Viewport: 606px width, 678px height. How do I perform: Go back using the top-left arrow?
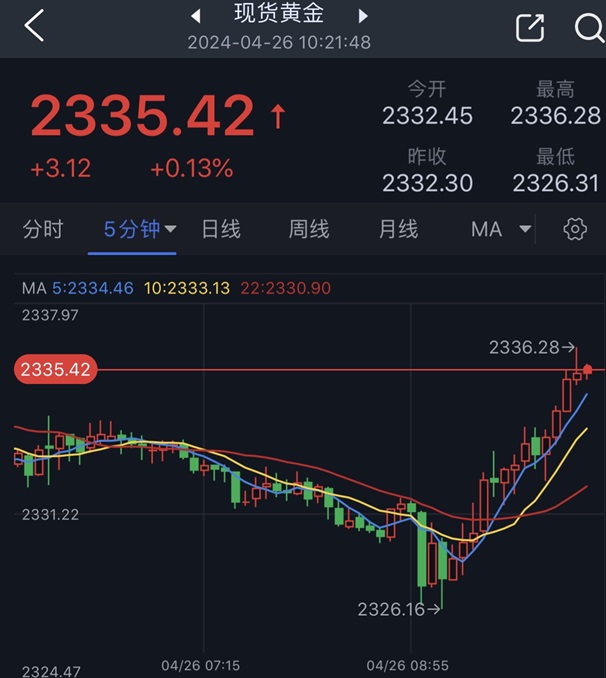coord(34,26)
